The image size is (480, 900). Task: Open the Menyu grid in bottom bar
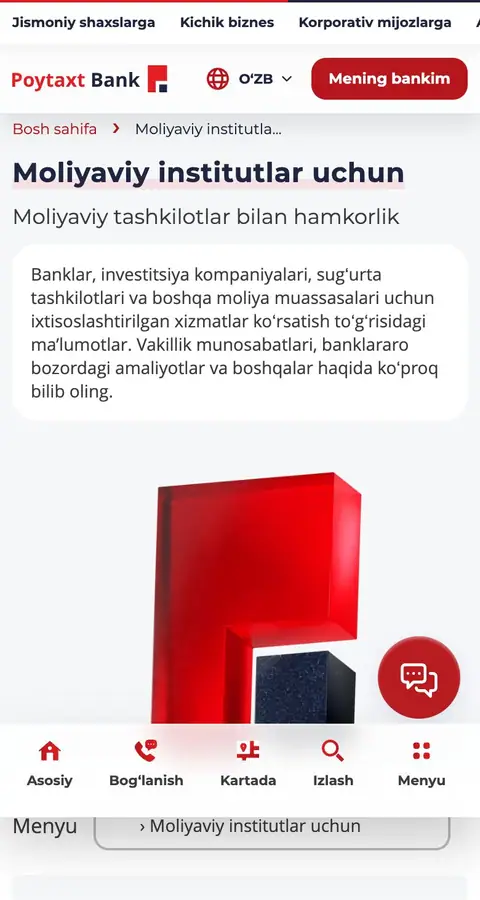[421, 764]
